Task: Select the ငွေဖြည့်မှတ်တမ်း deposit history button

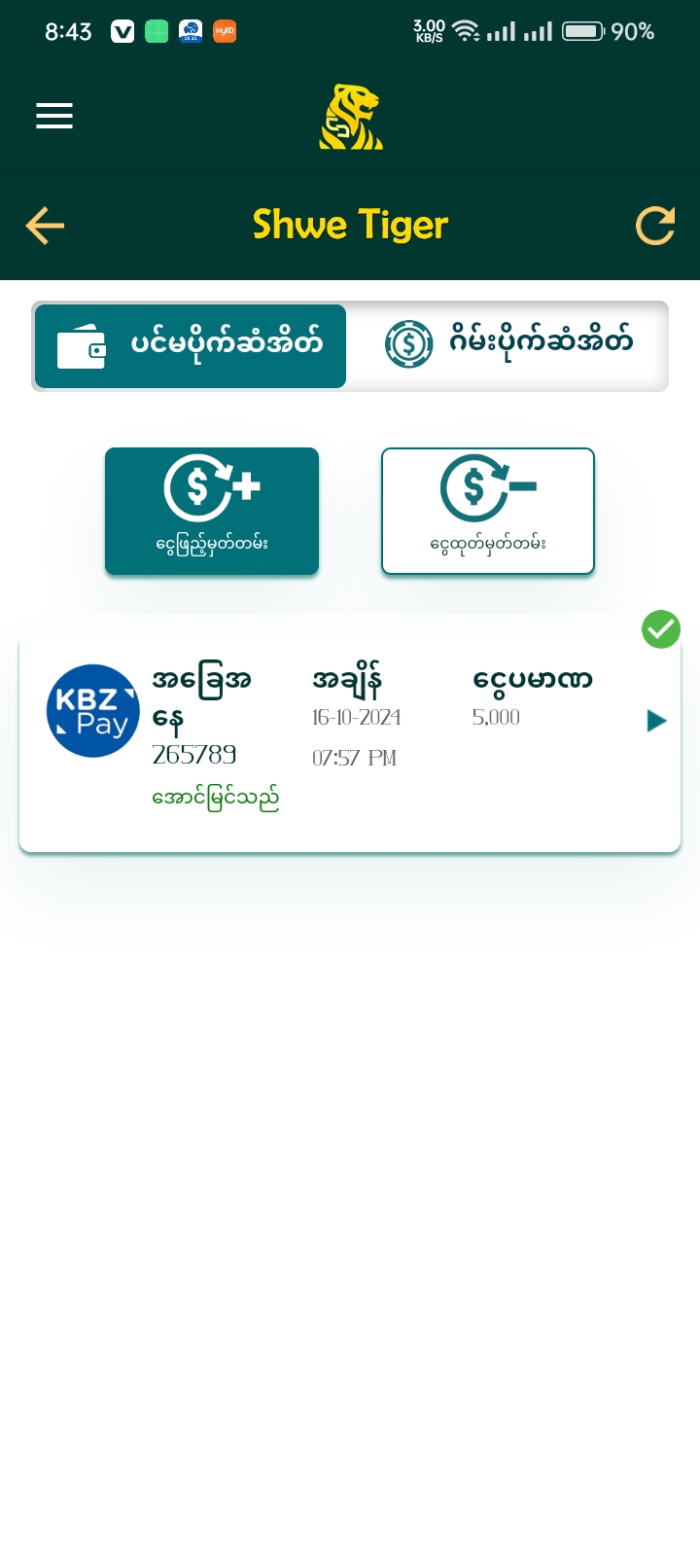Action: [212, 511]
